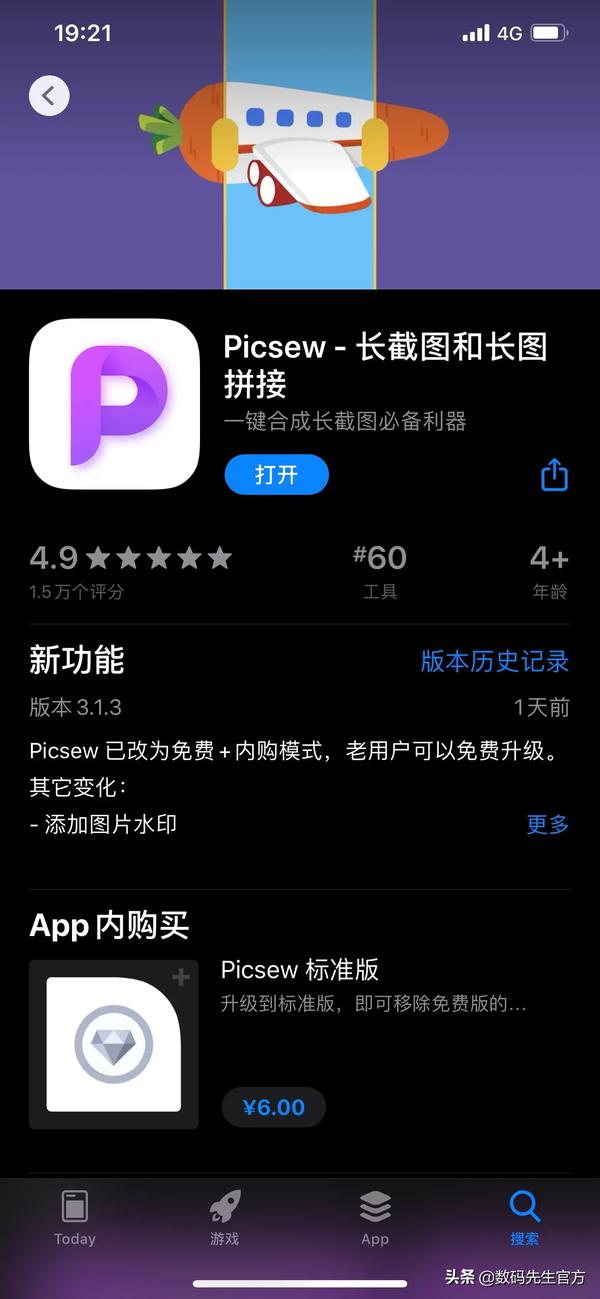Open 版本历史记录 version history

[494, 661]
